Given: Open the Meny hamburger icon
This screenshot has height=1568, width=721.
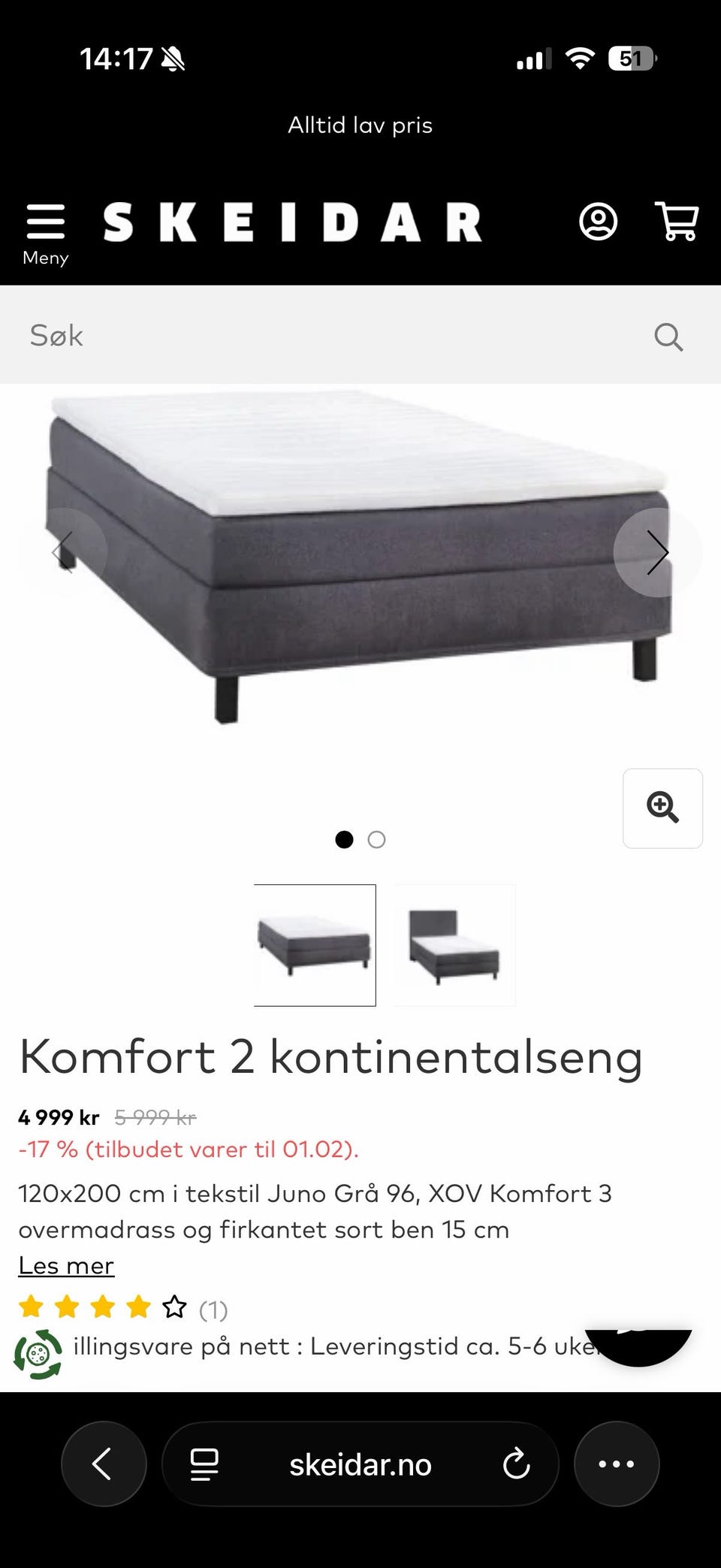Looking at the screenshot, I should click(45, 222).
